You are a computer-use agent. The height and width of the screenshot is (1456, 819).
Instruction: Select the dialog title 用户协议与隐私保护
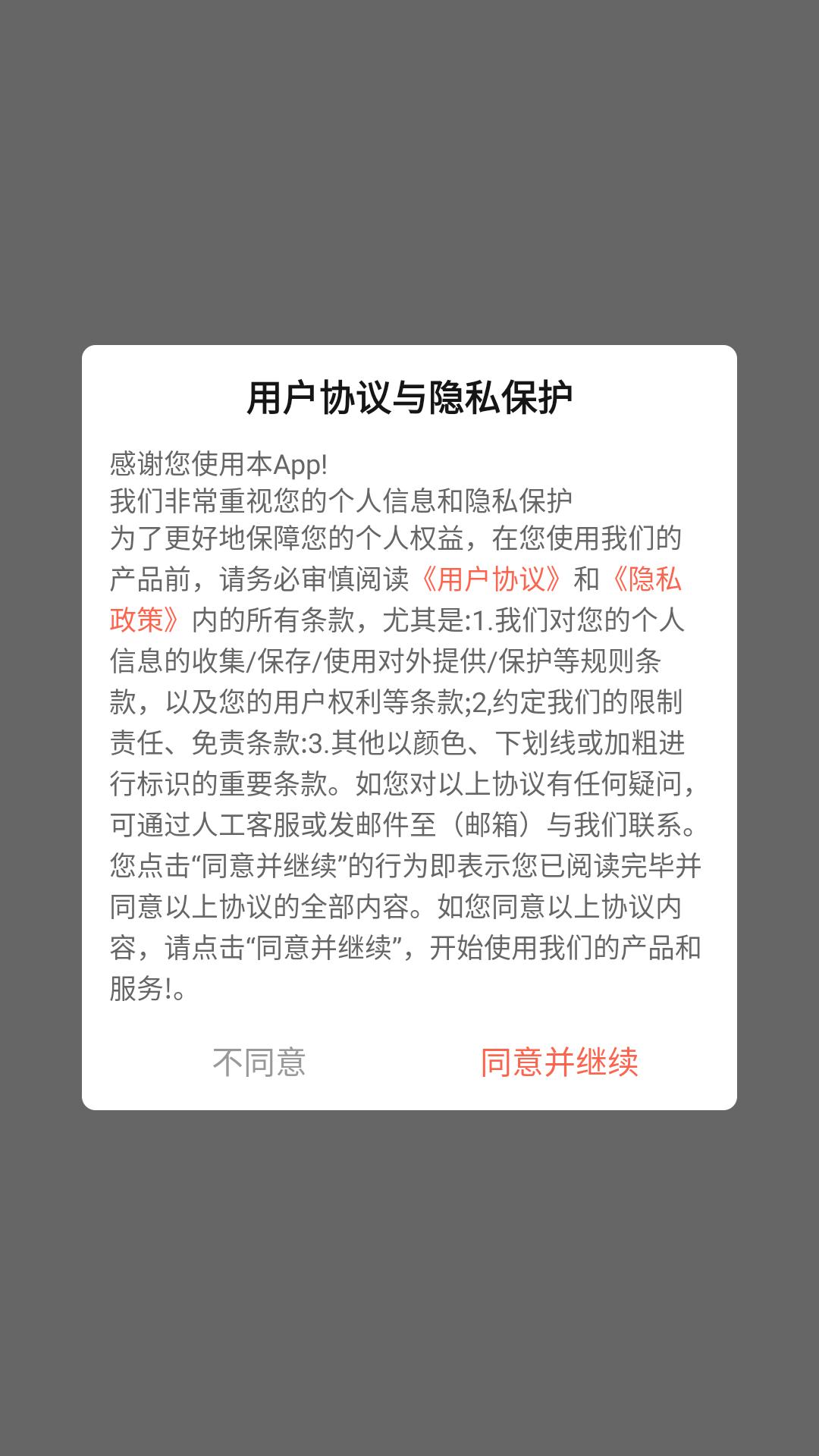pos(409,394)
